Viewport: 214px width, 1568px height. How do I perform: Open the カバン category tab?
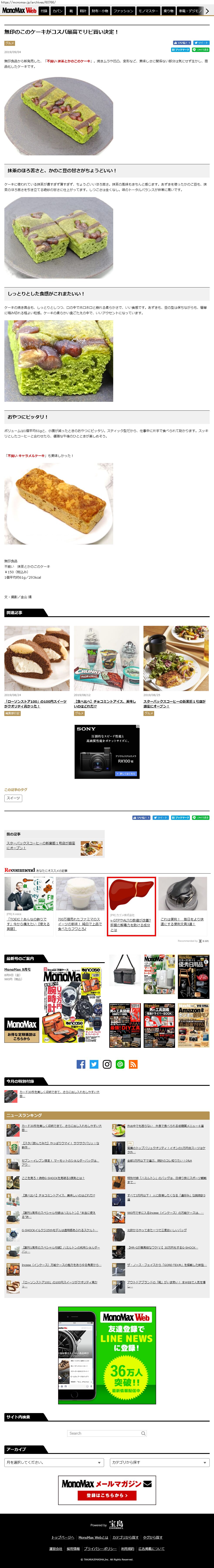coord(57,11)
